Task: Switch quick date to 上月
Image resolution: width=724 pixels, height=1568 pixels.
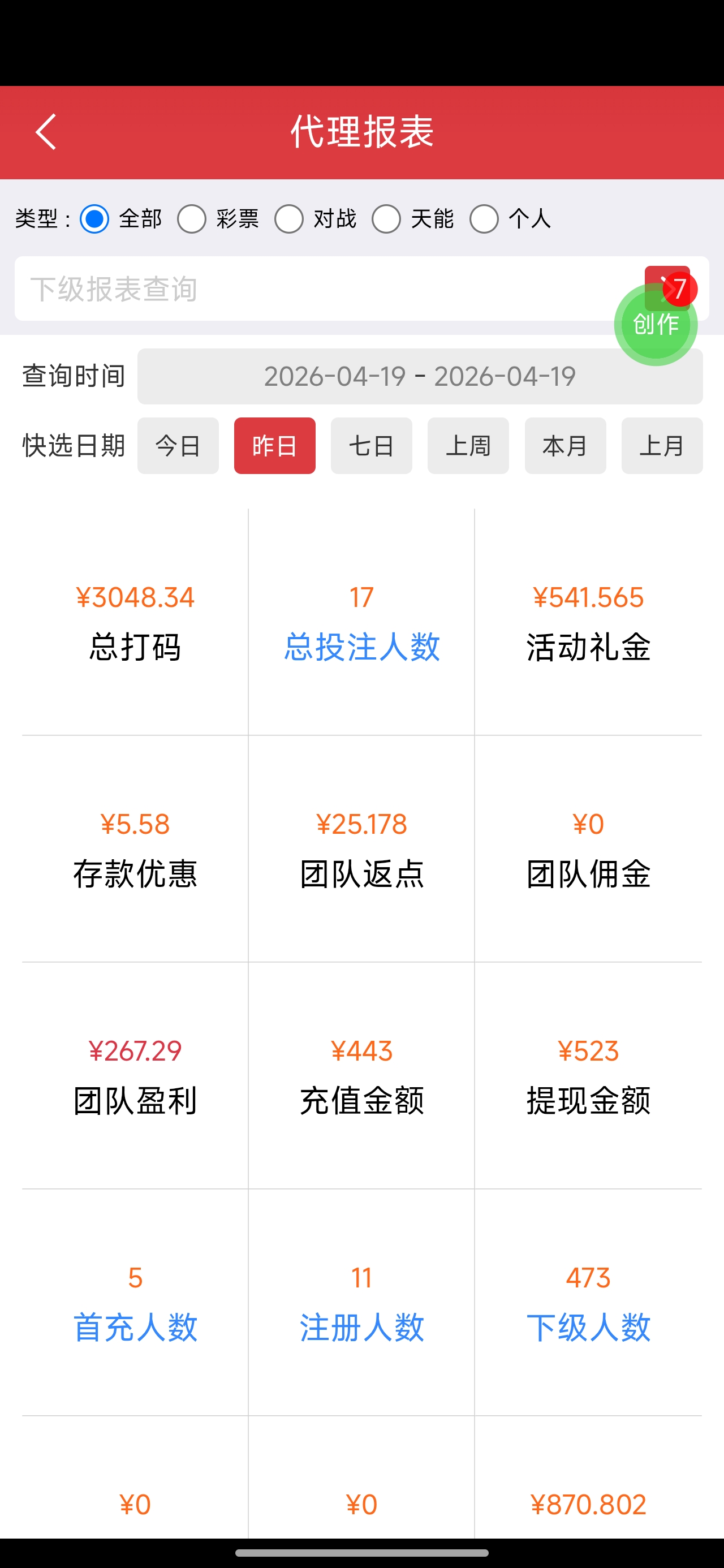Action: pyautogui.click(x=662, y=446)
